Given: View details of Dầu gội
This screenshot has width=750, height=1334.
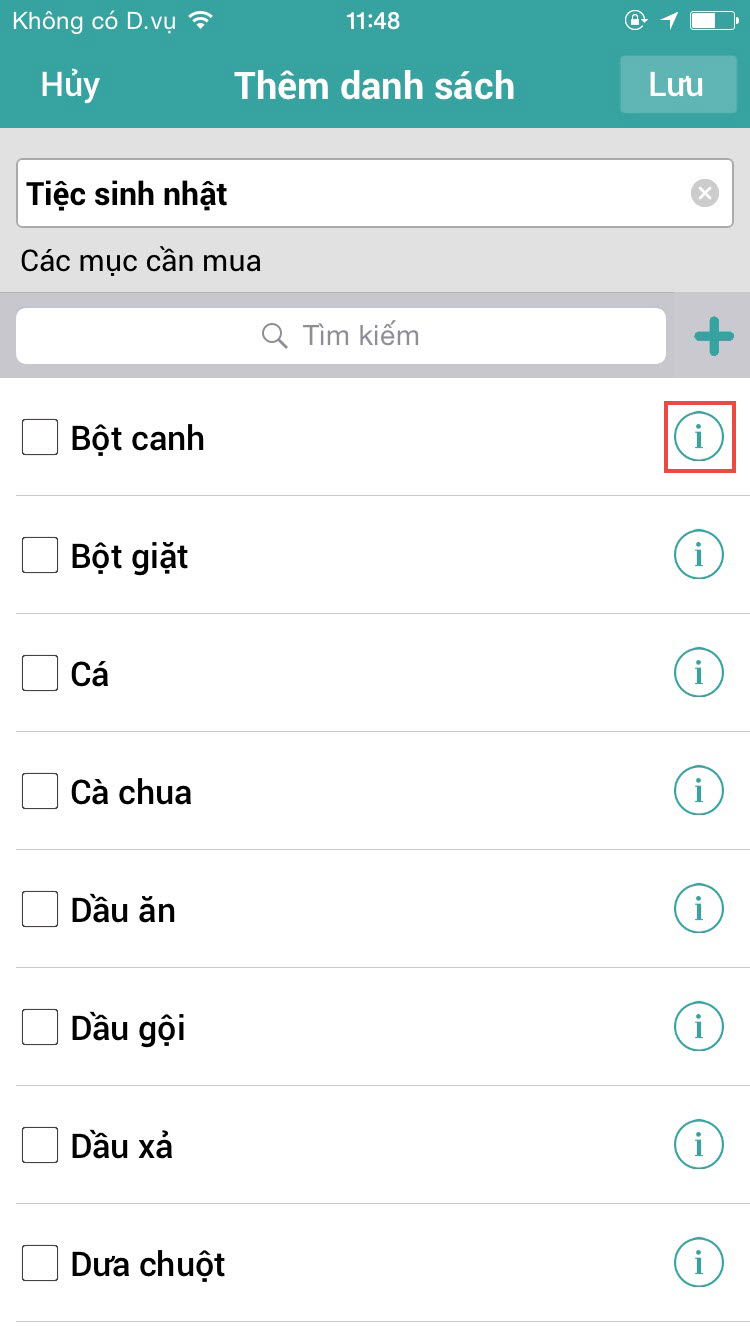Looking at the screenshot, I should (x=699, y=1027).
